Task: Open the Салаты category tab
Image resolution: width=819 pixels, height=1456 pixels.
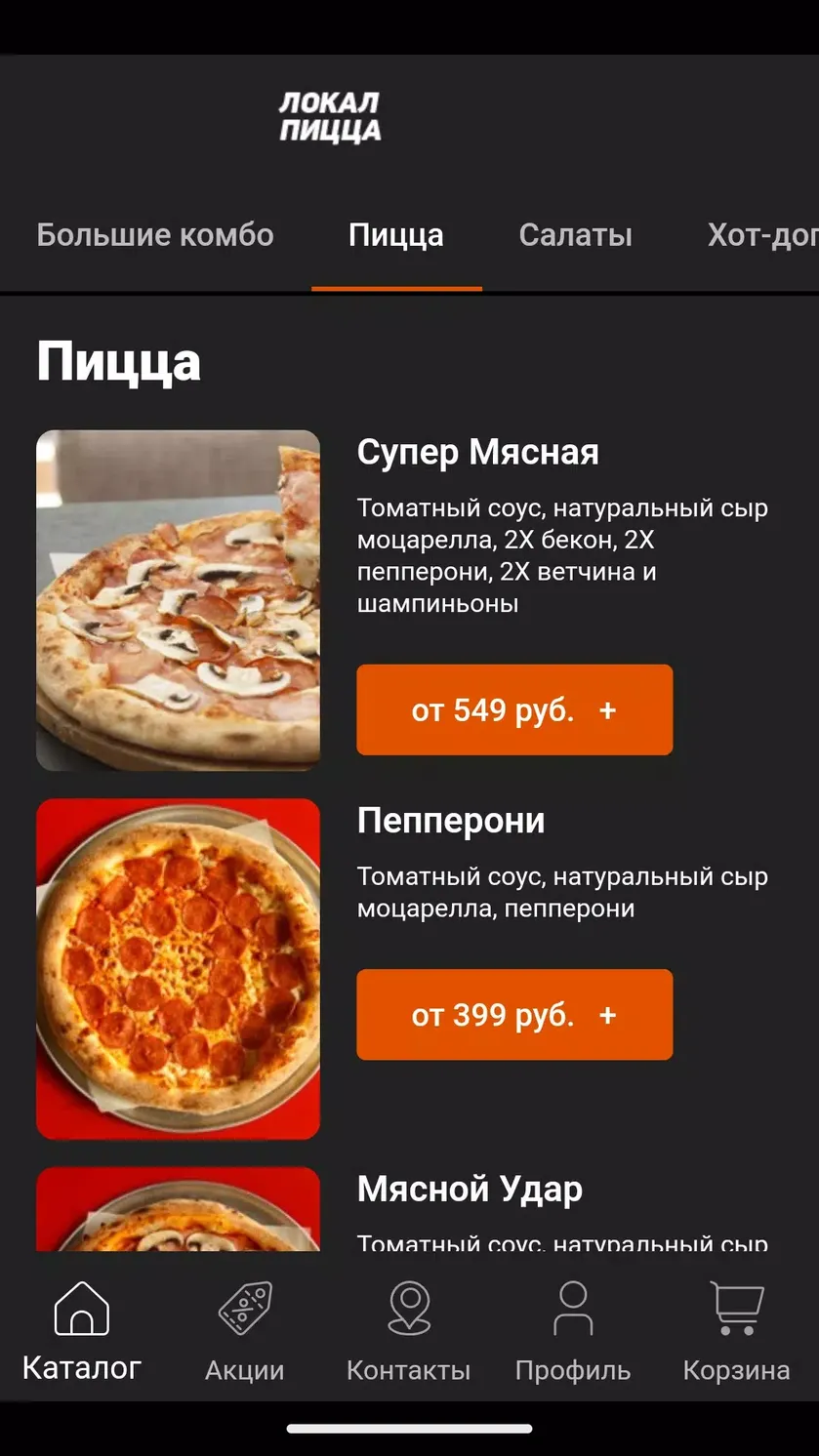Action: 576,235
